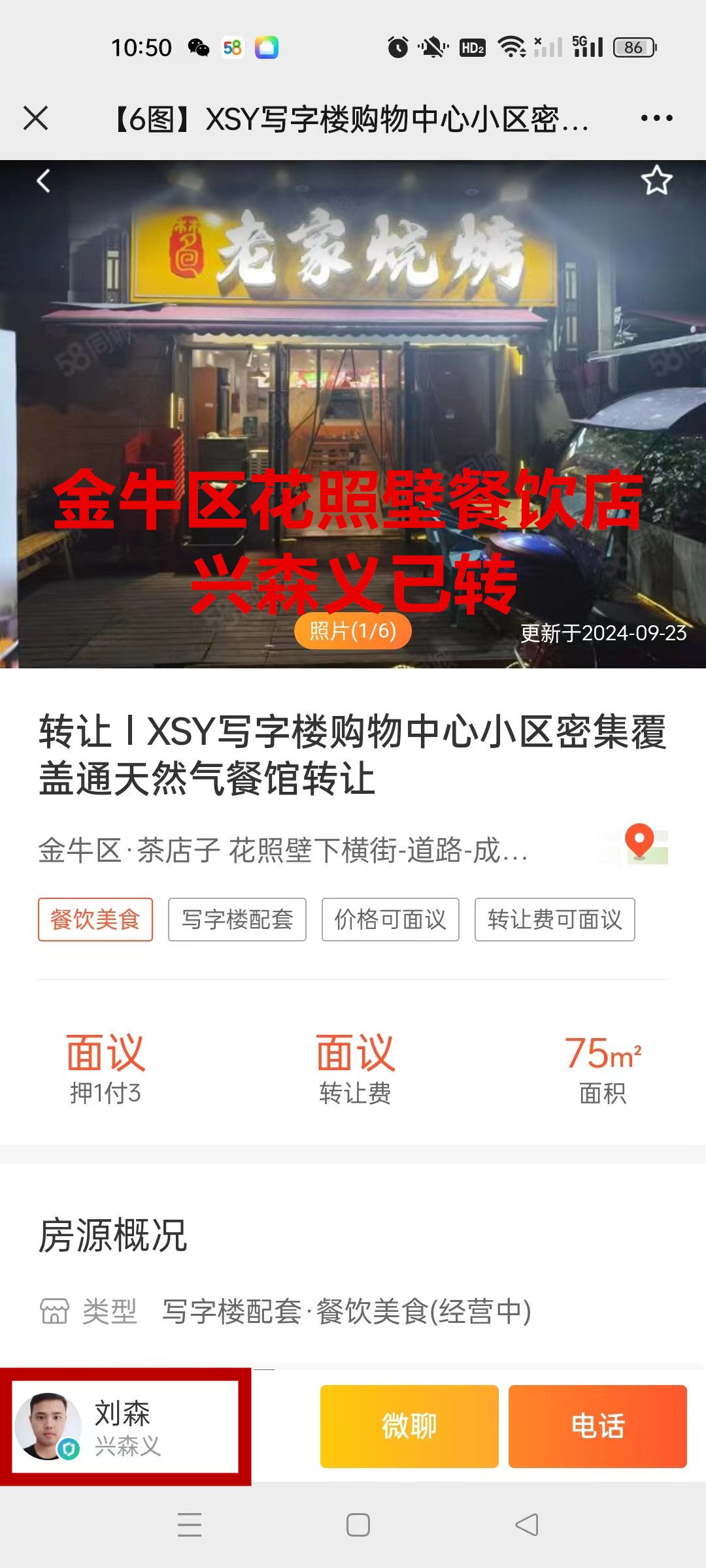The image size is (706, 1568).
Task: Call the agent via 电话 button
Action: pos(597,1426)
